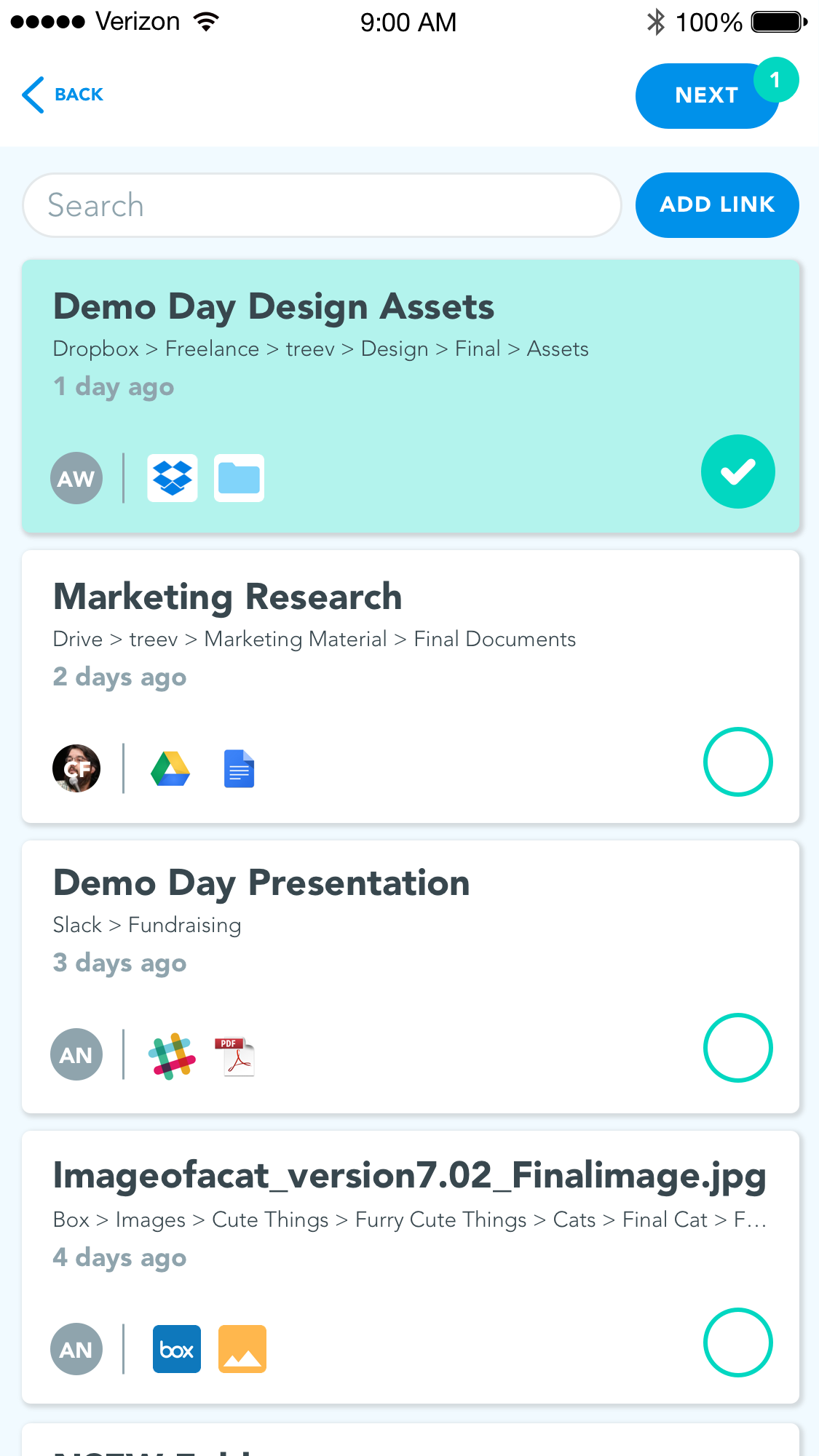Open the Imageofacat_version7.02_Finalimage.jpg card
Viewport: 819px width, 1456px height.
[x=409, y=1177]
